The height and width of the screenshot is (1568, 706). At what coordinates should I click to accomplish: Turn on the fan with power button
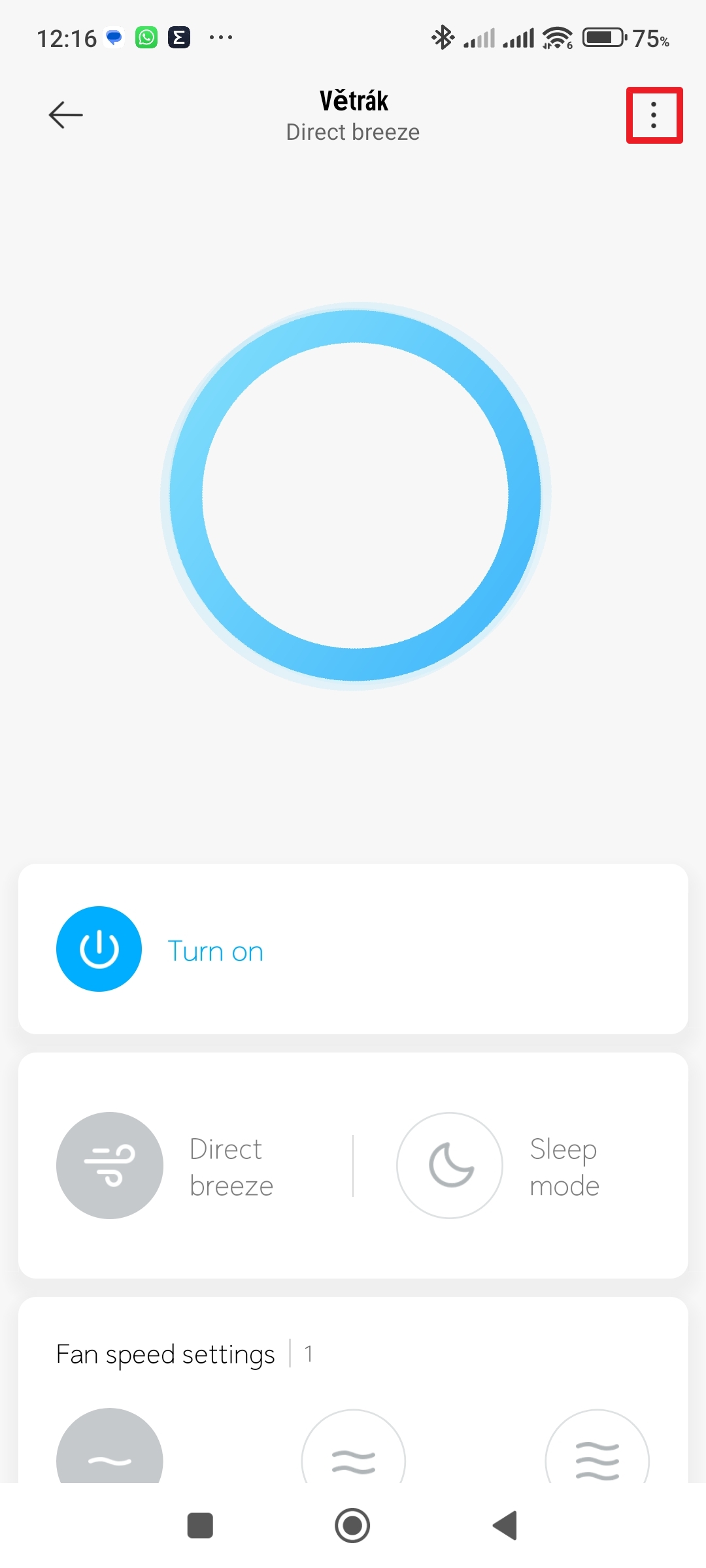pos(99,949)
